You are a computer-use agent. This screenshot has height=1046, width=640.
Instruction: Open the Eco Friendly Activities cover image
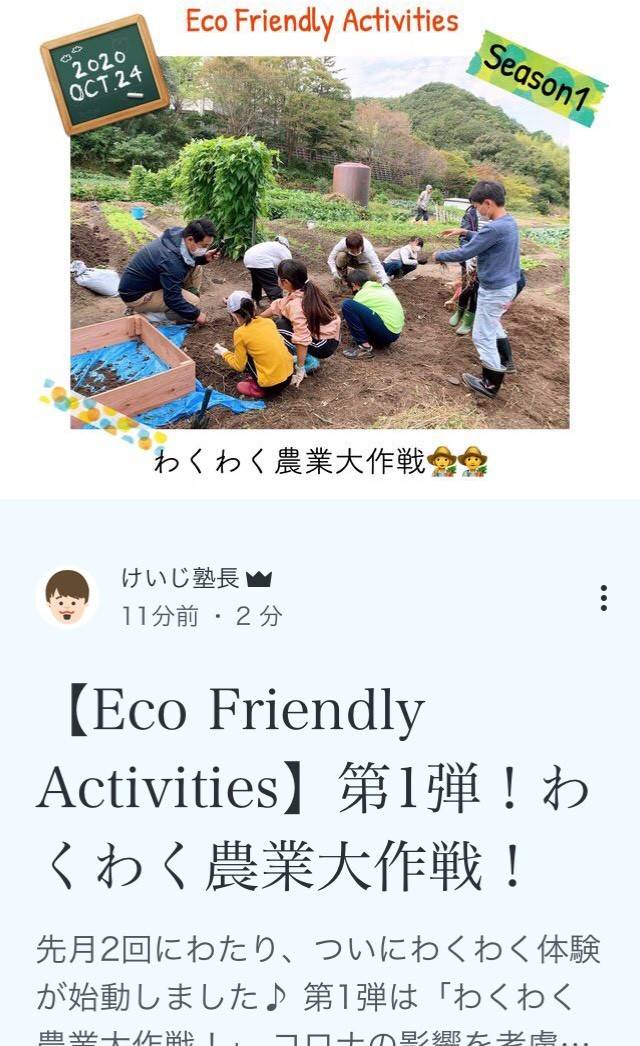point(320,241)
